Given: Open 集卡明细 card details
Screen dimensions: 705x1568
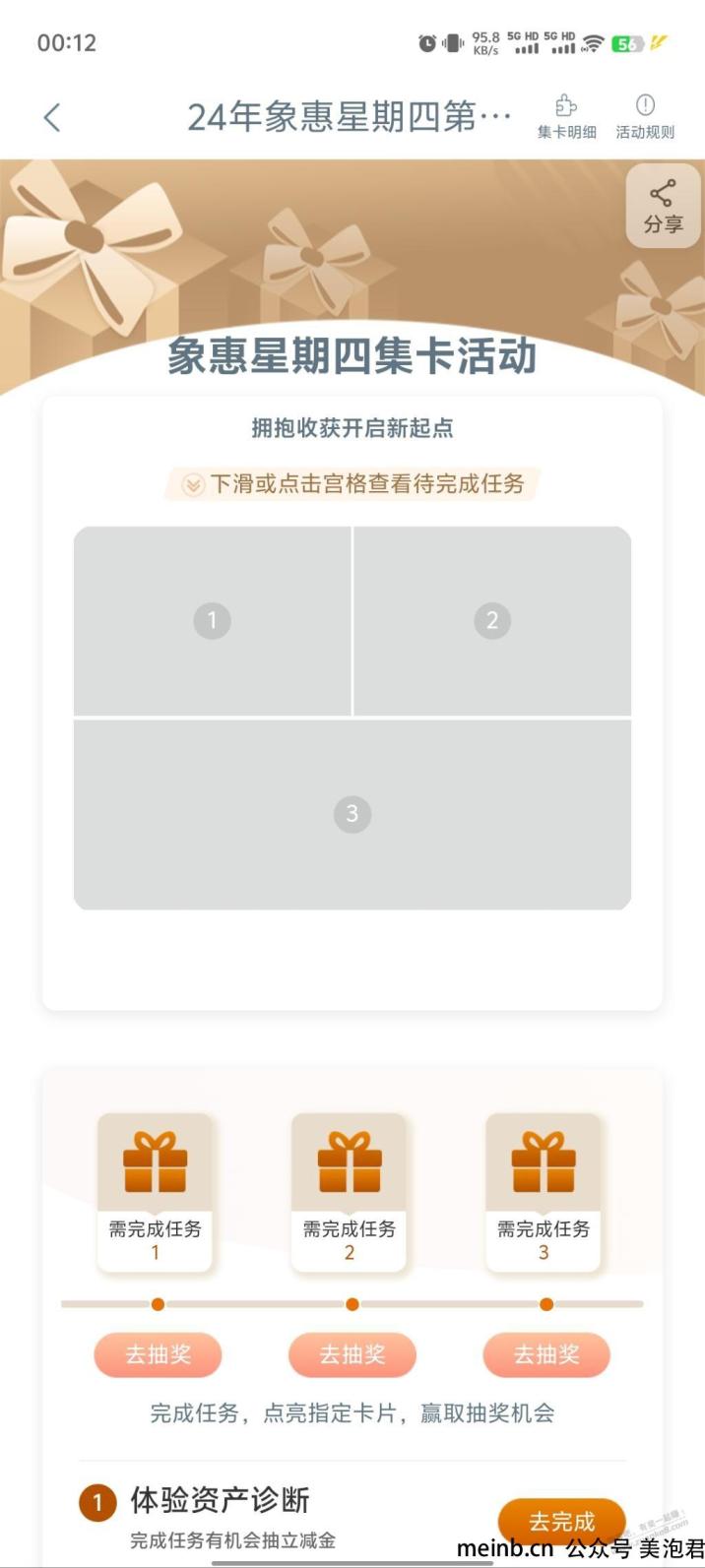Looking at the screenshot, I should coord(566,117).
